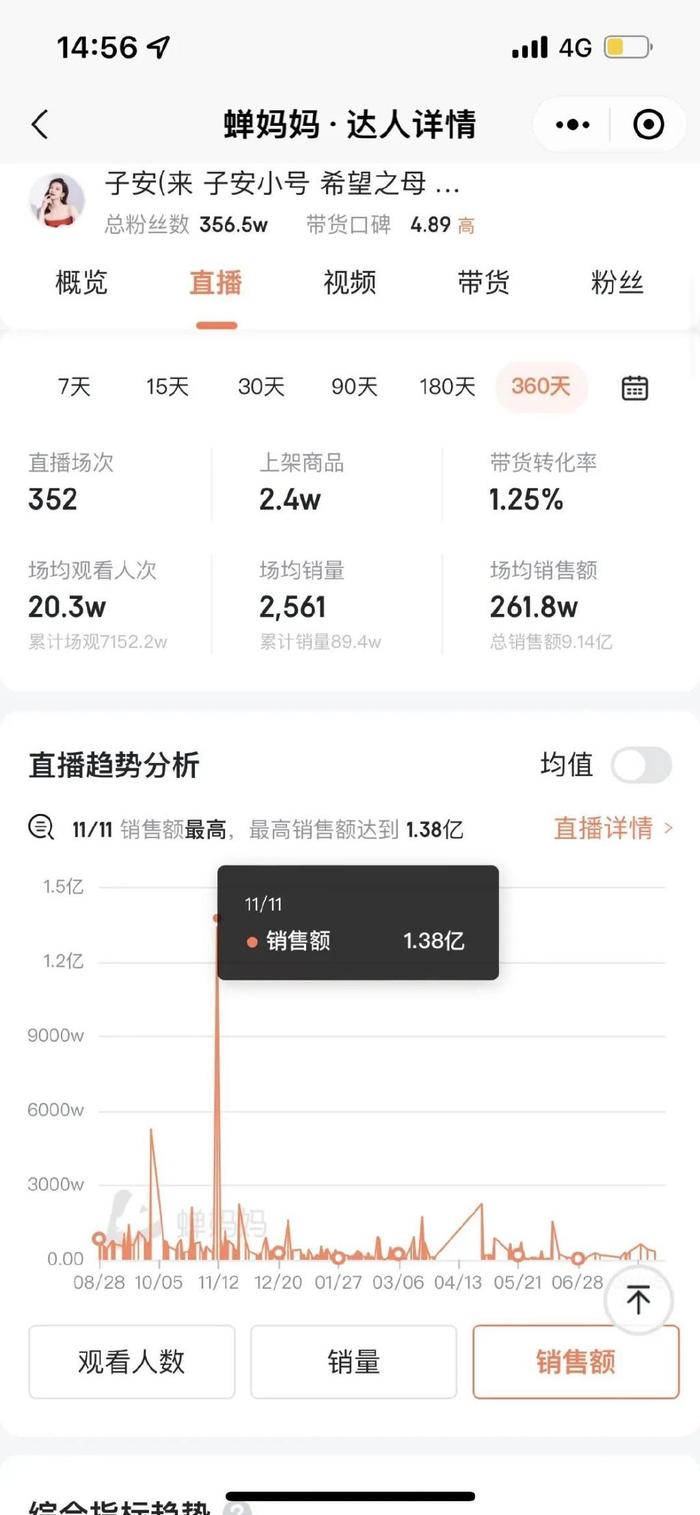Screen dimensions: 700x1515
Task: Select the 30天 time range
Action: 261,387
